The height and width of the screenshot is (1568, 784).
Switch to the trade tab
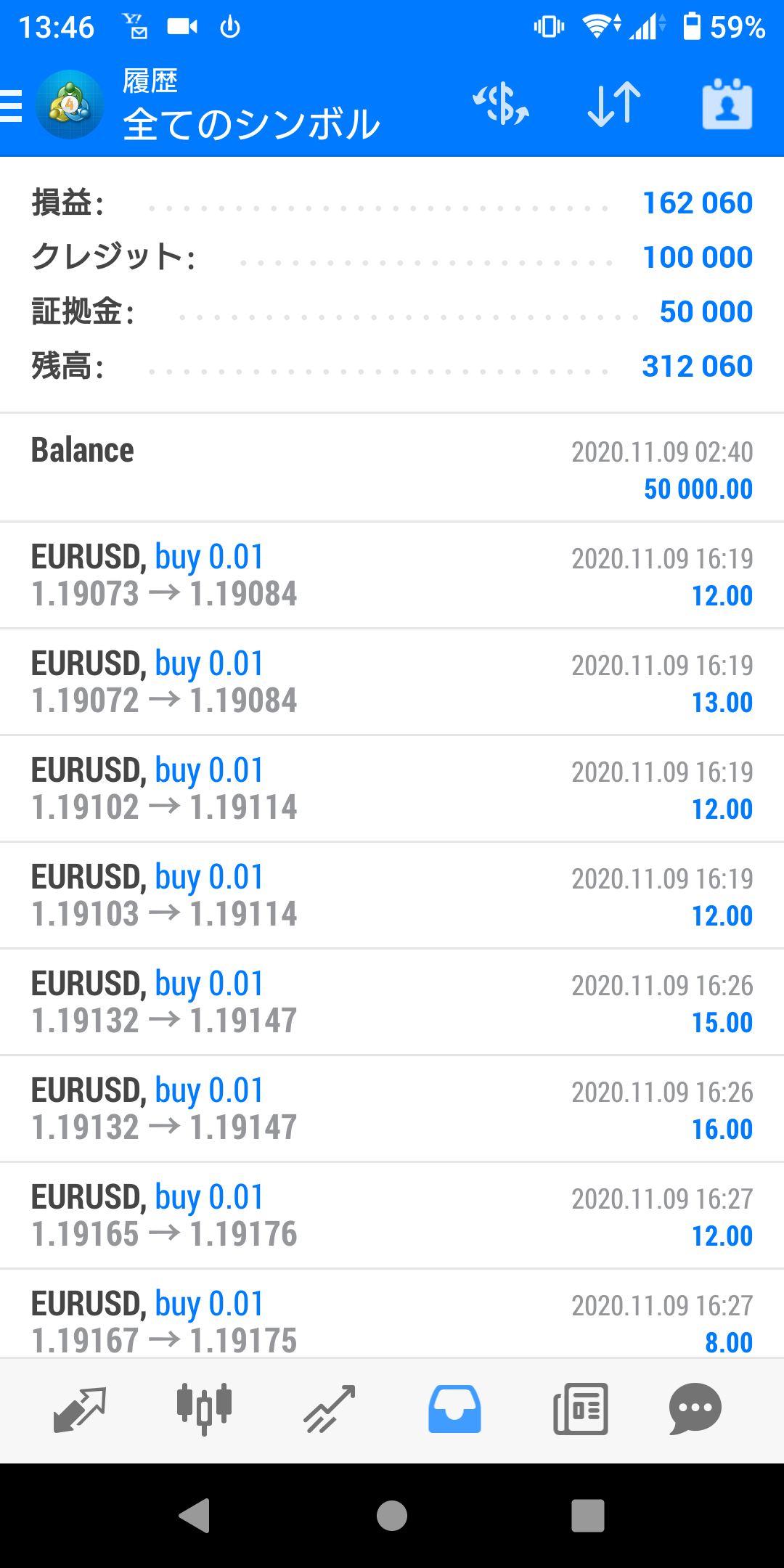coord(330,1409)
